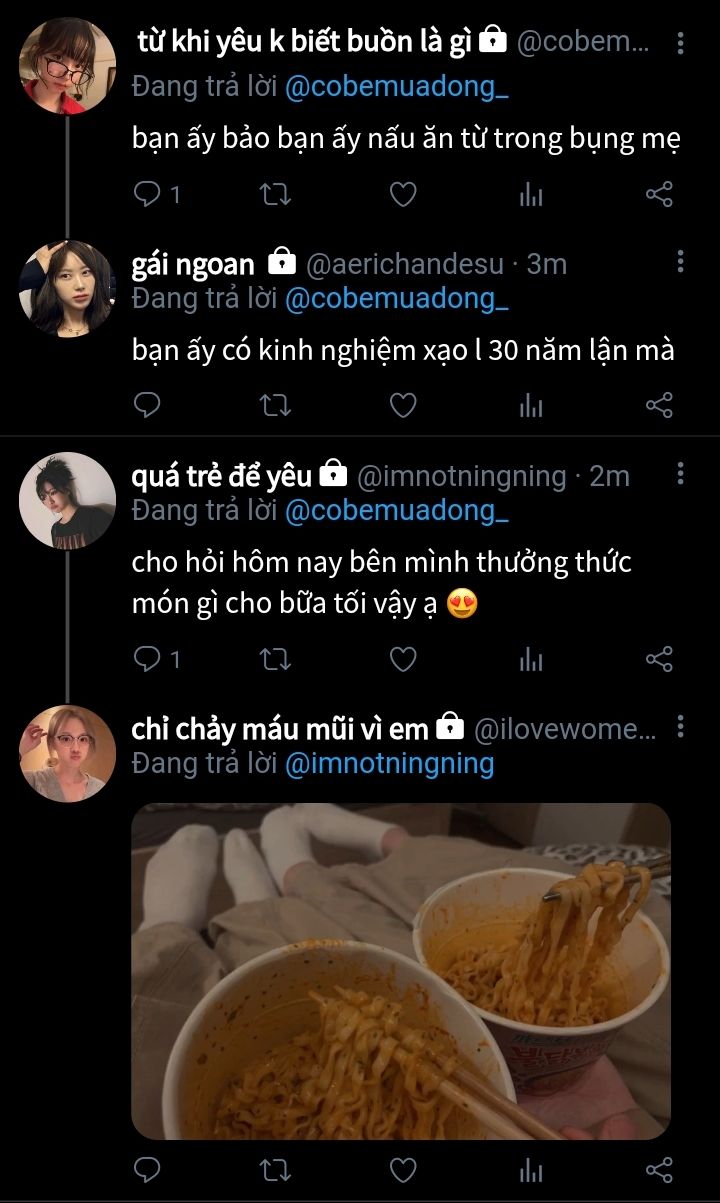
Task: Retweet the tweet with the noodle photo
Action: pyautogui.click(x=275, y=1169)
